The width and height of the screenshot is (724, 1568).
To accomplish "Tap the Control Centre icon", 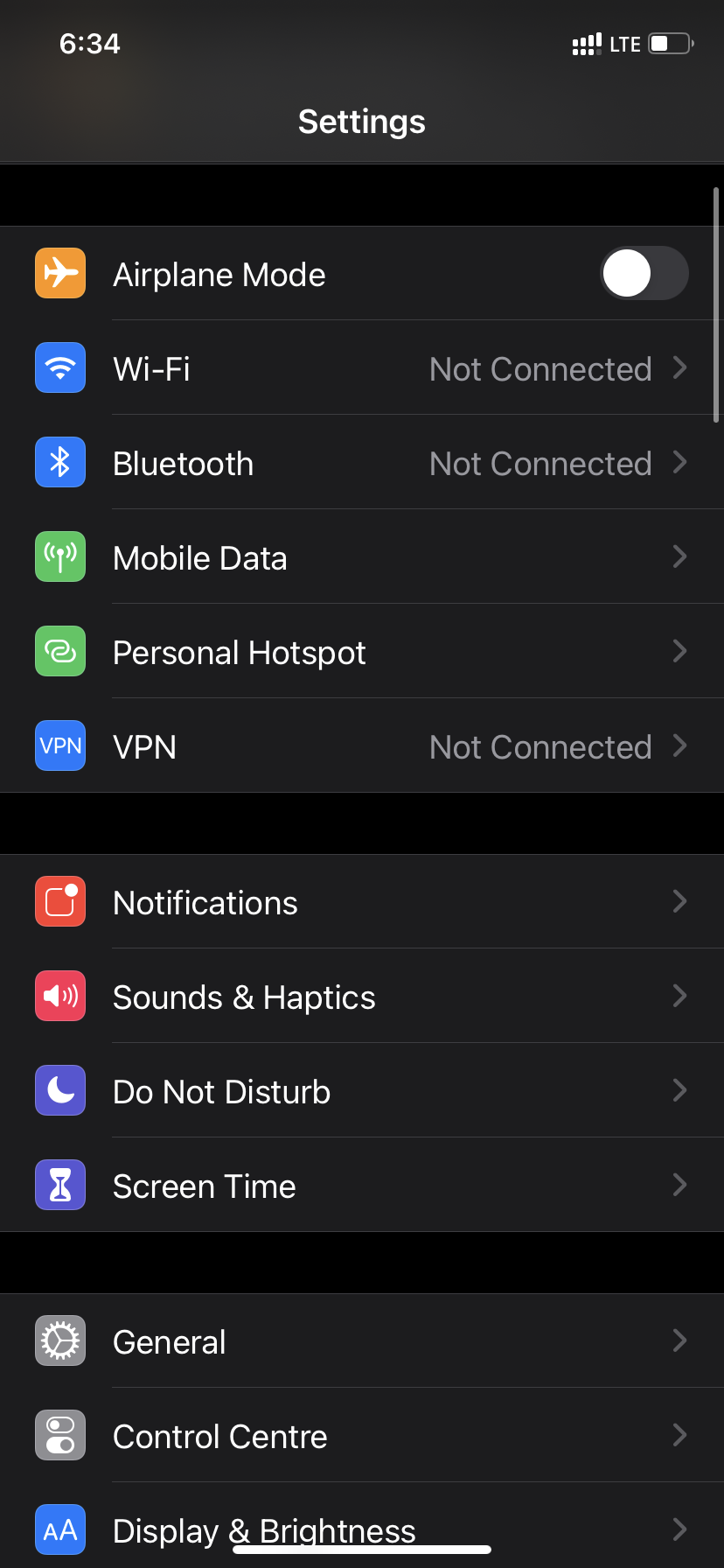I will [x=59, y=1435].
